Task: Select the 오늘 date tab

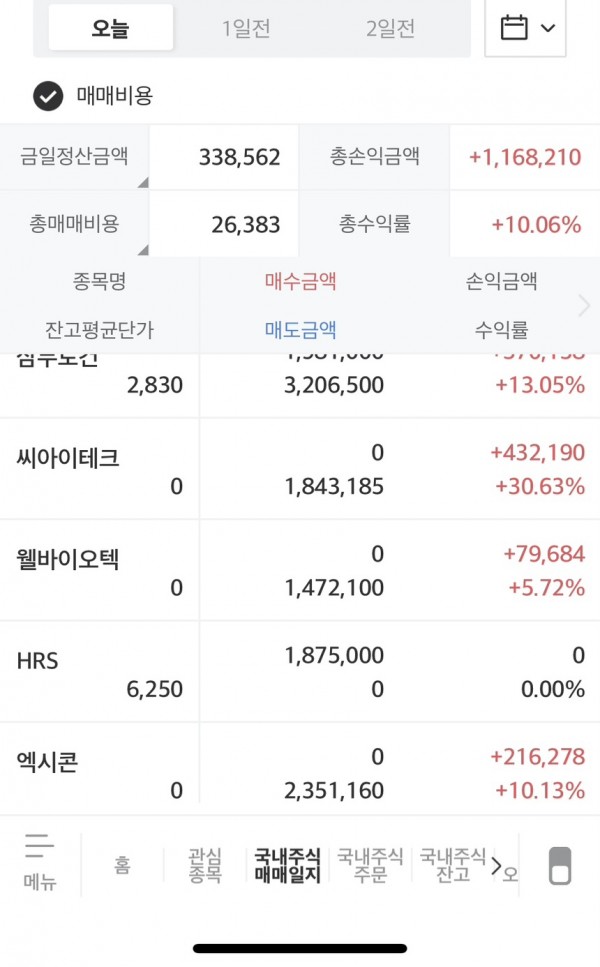Action: pos(110,28)
